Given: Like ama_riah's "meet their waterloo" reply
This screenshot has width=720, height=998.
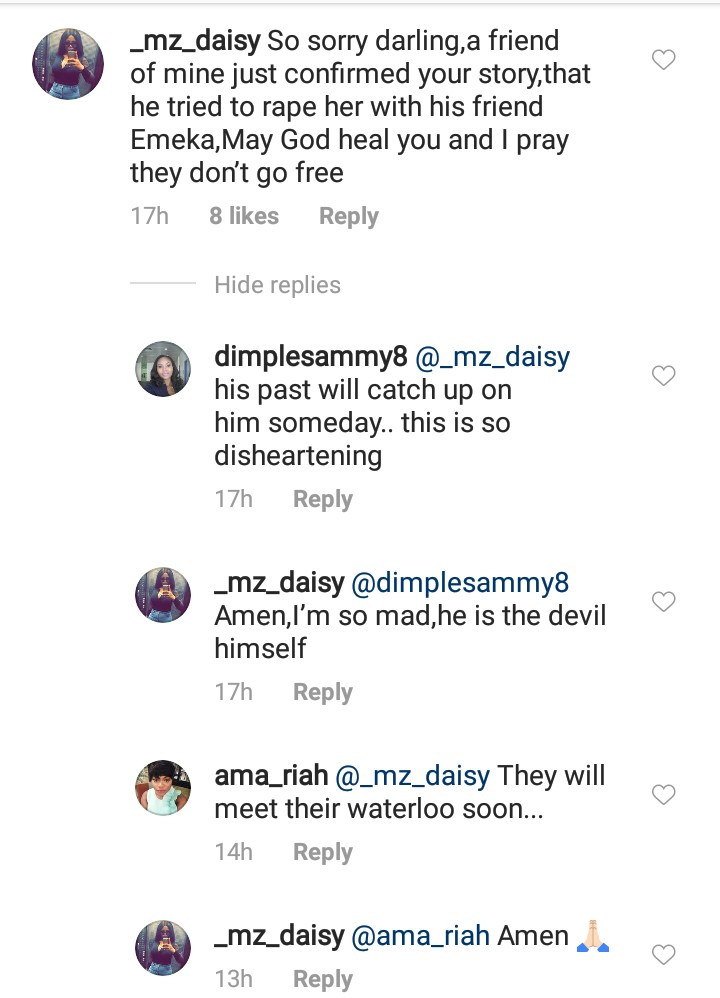Looking at the screenshot, I should (x=664, y=795).
